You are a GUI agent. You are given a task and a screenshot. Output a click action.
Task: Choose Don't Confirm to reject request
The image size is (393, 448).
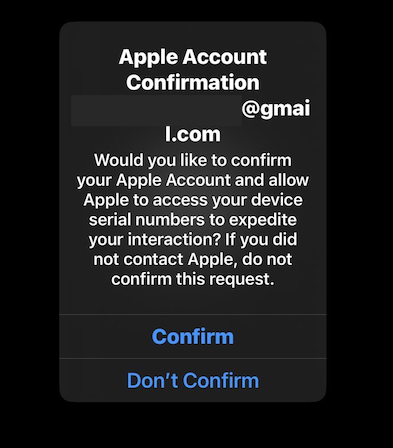click(193, 380)
